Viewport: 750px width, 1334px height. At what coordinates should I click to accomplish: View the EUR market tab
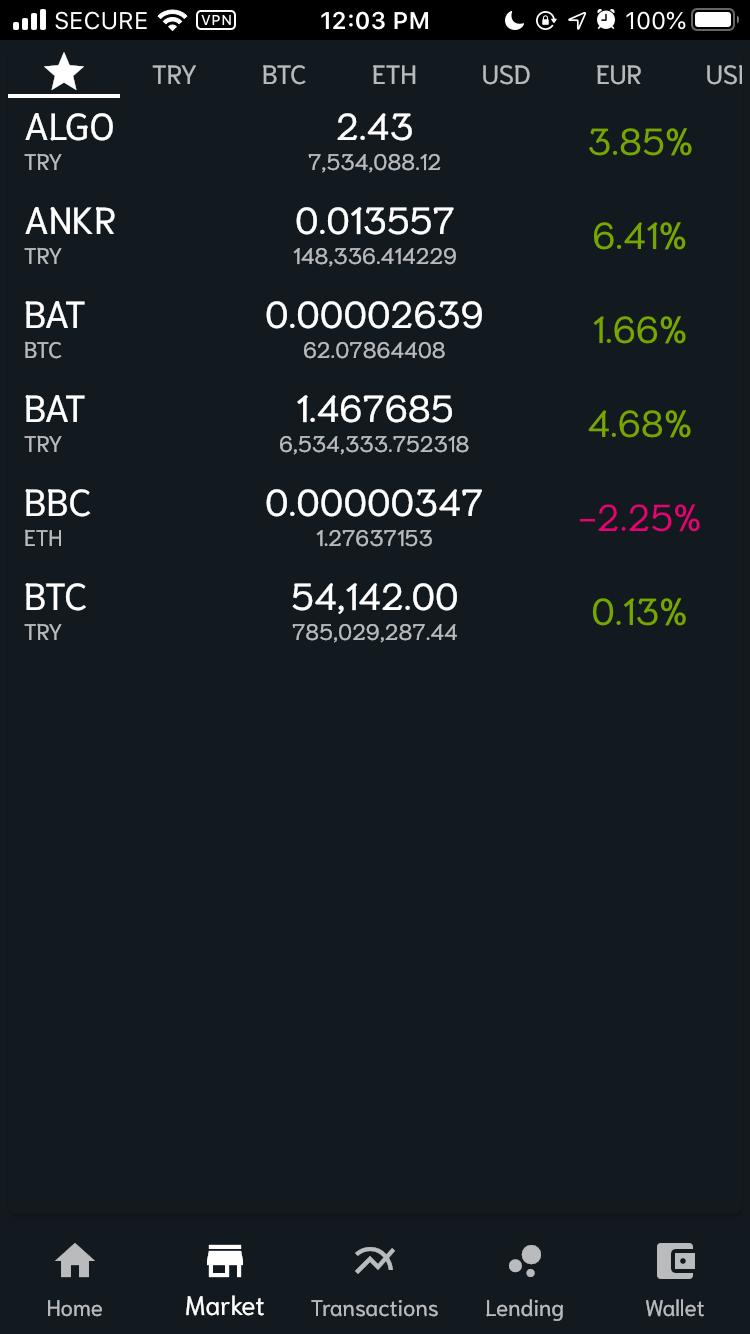tap(618, 75)
